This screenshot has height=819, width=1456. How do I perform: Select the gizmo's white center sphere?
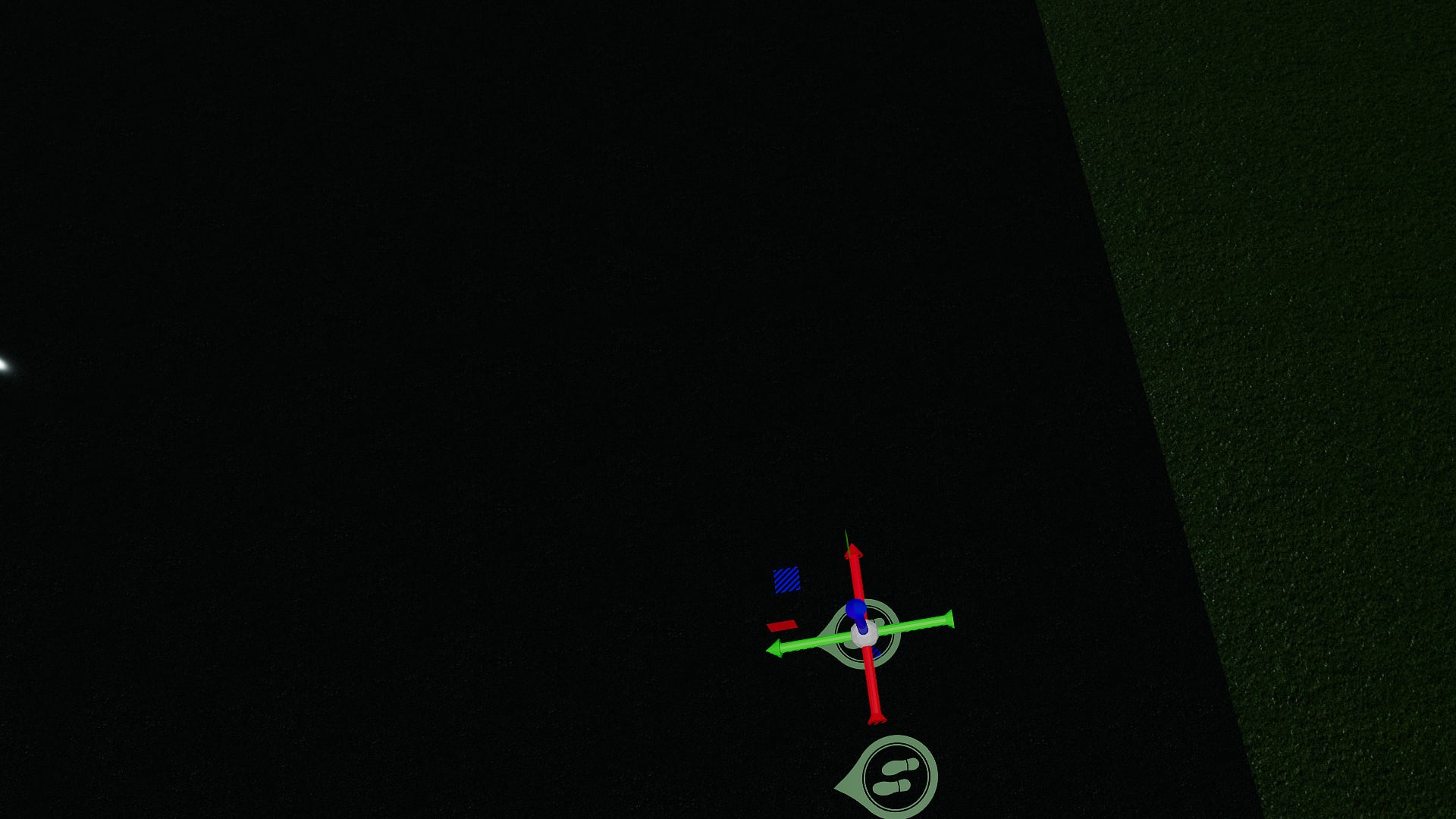point(864,633)
